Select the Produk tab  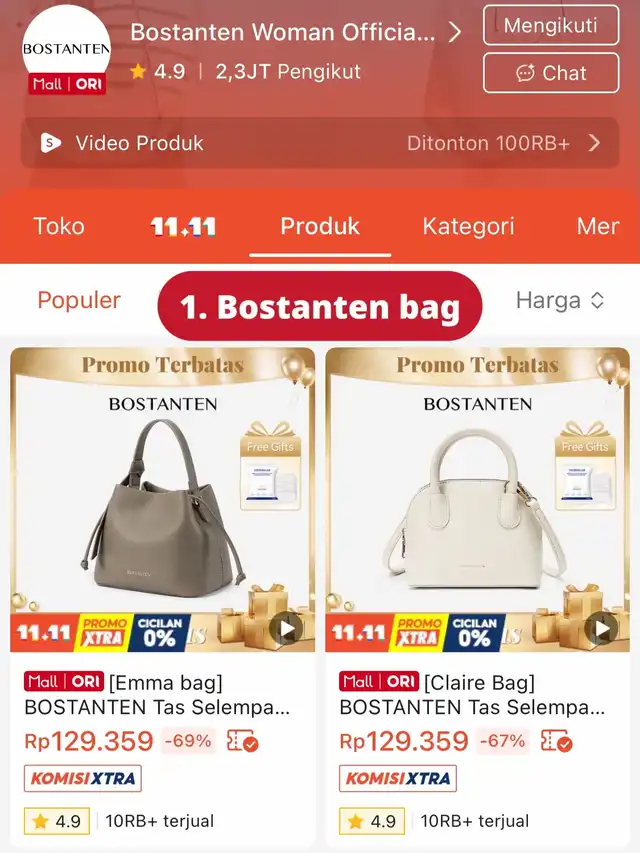click(x=320, y=226)
